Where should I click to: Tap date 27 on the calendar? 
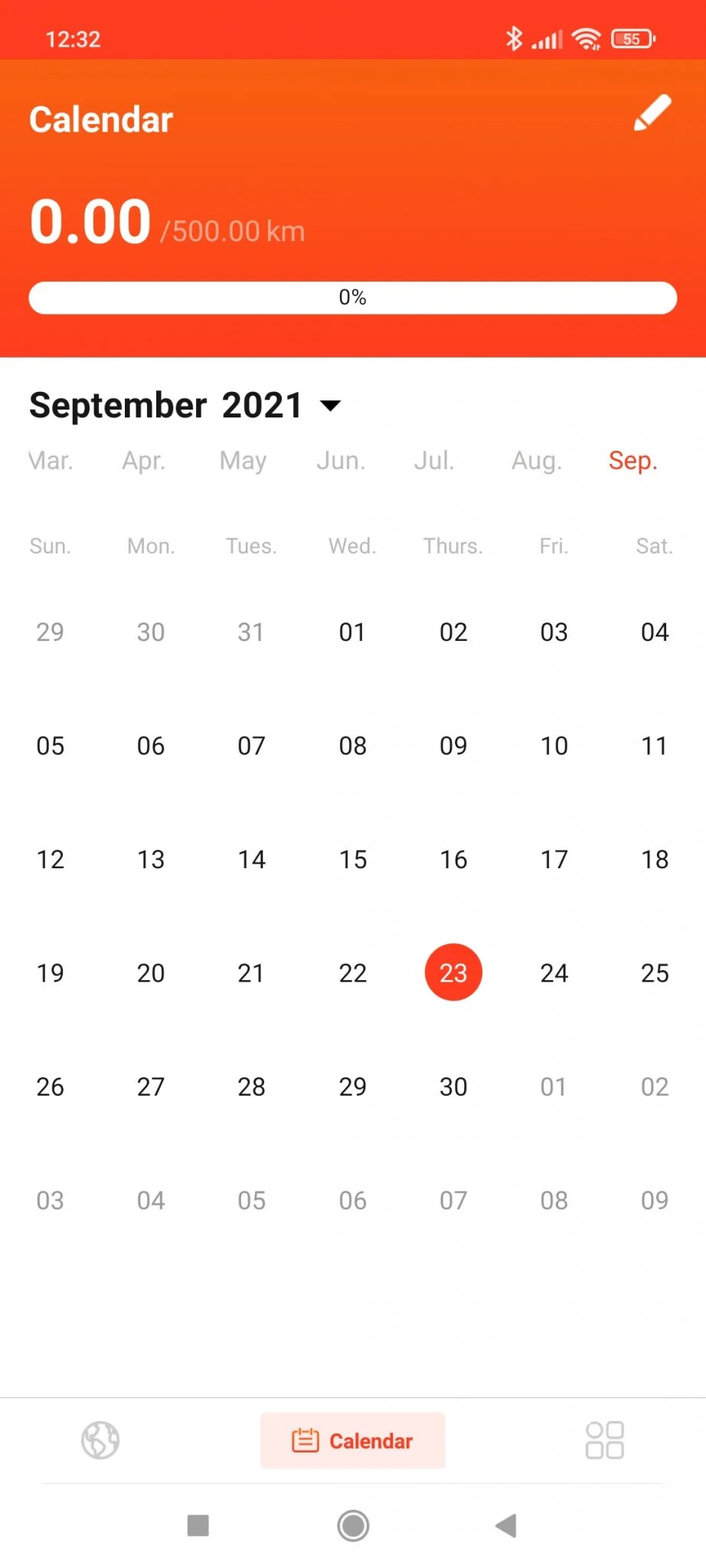click(x=151, y=1086)
